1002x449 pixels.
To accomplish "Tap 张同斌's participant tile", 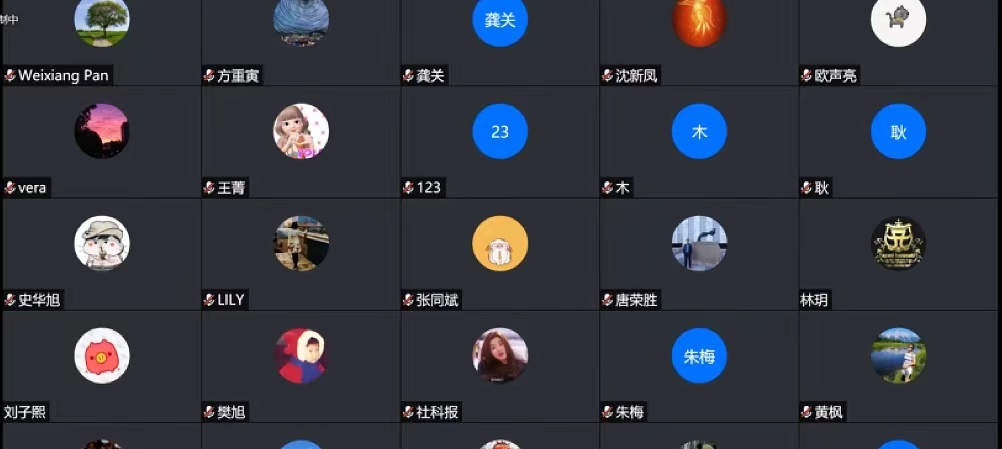I will pyautogui.click(x=500, y=252).
